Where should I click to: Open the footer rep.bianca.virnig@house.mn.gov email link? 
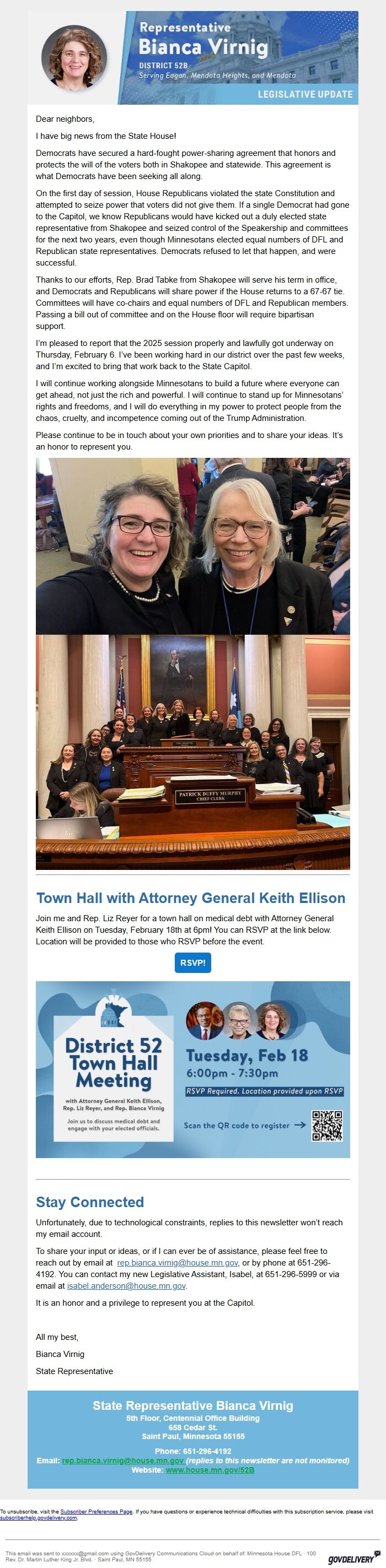click(122, 1459)
